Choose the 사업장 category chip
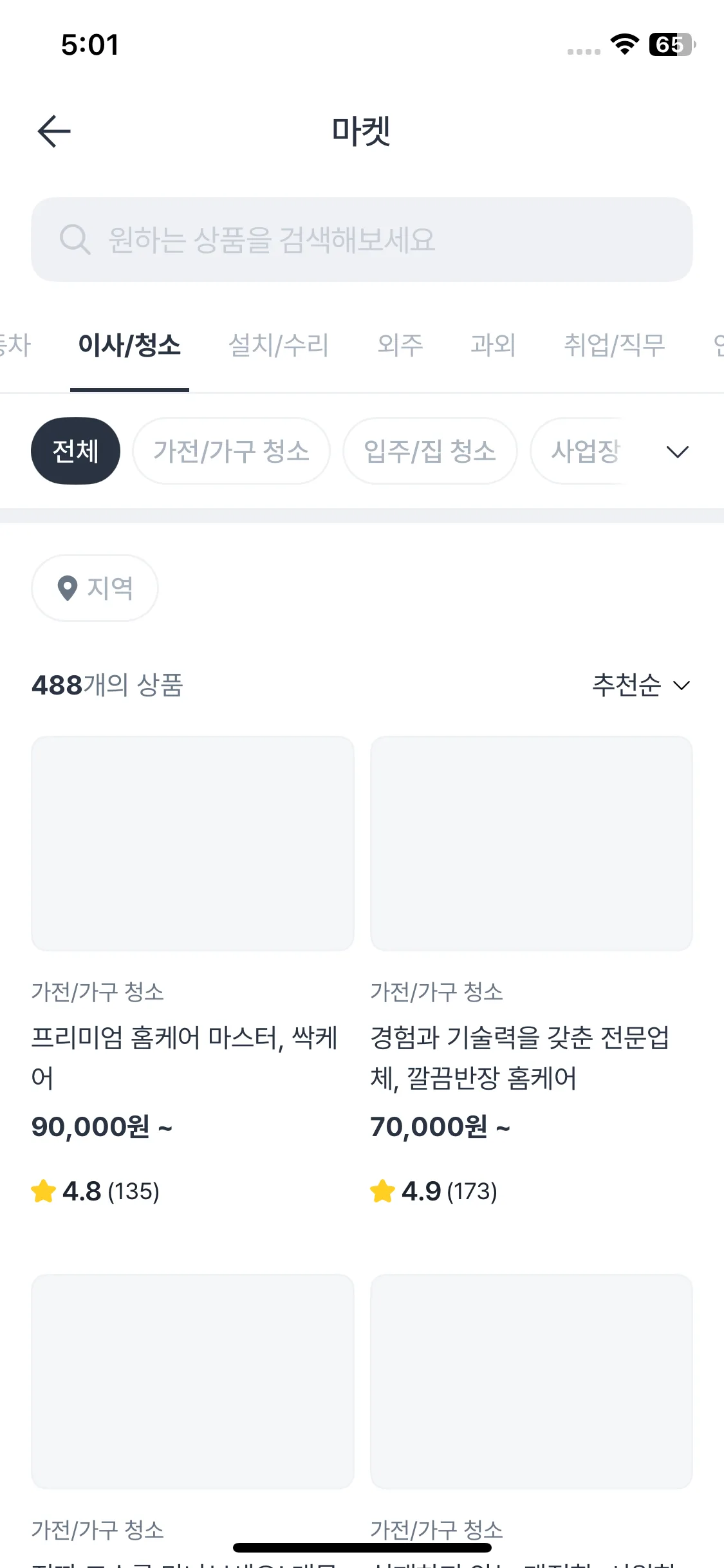Viewport: 724px width, 1568px height. click(x=583, y=451)
